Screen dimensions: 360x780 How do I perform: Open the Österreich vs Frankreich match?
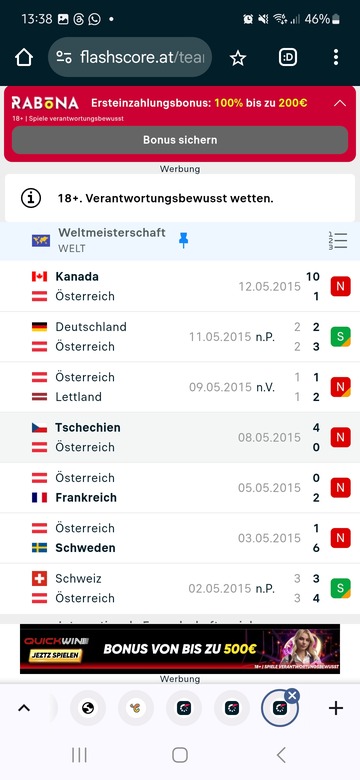tap(180, 488)
